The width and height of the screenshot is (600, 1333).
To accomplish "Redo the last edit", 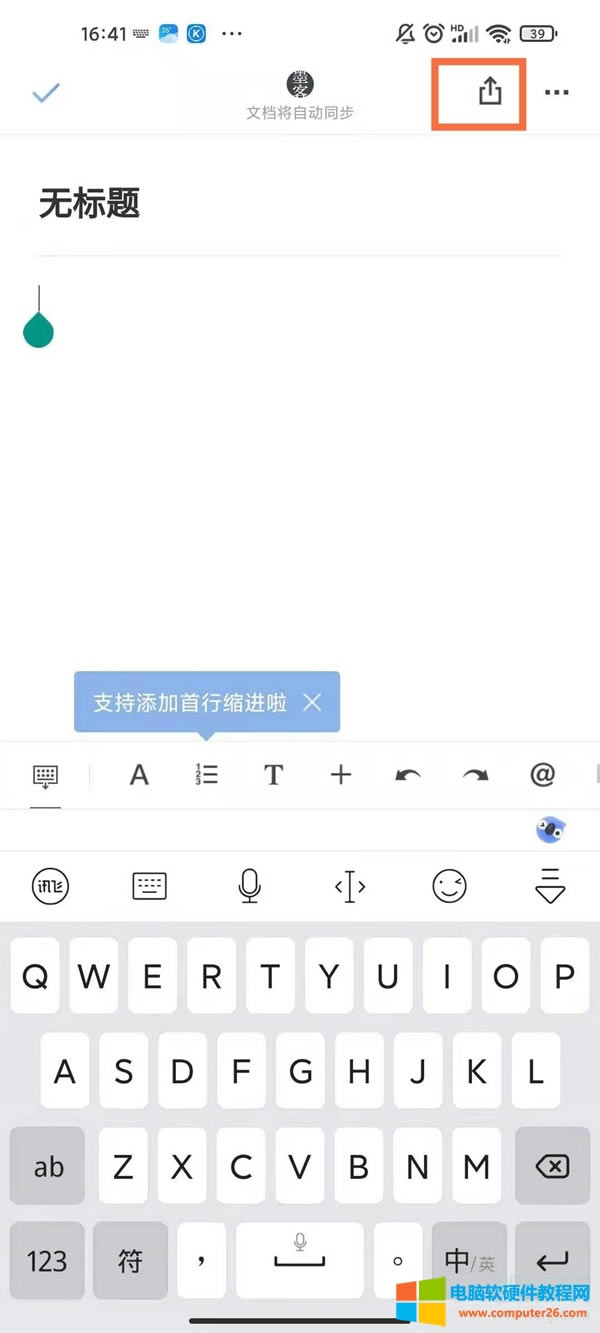I will coord(475,775).
